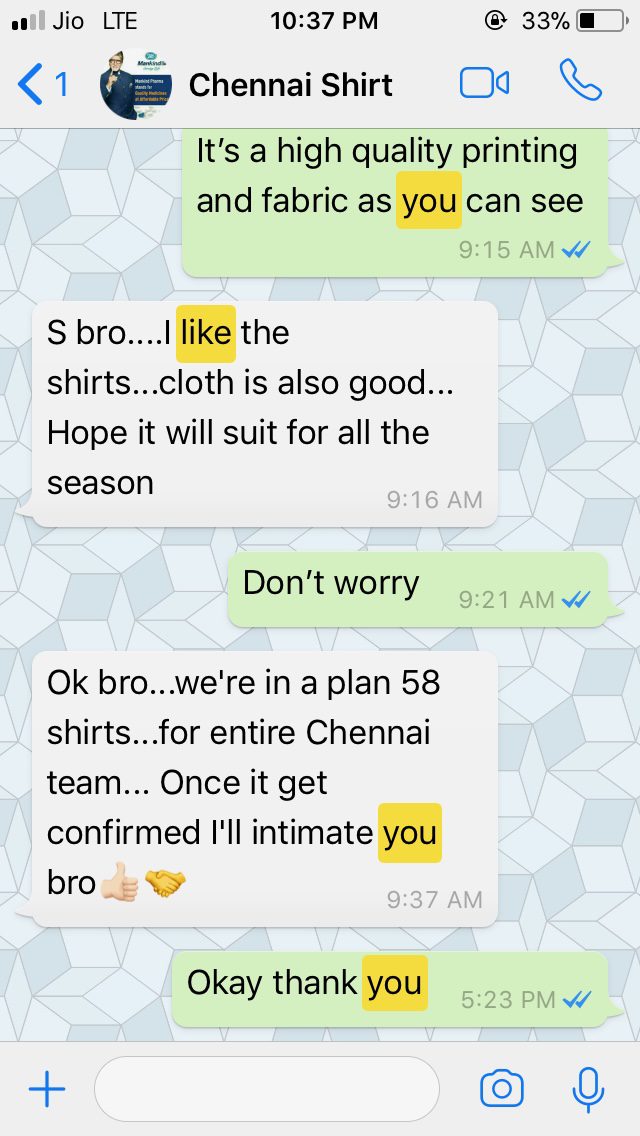This screenshot has height=1136, width=640.
Task: Start a voice call with Chennai Shirt
Action: pos(580,83)
